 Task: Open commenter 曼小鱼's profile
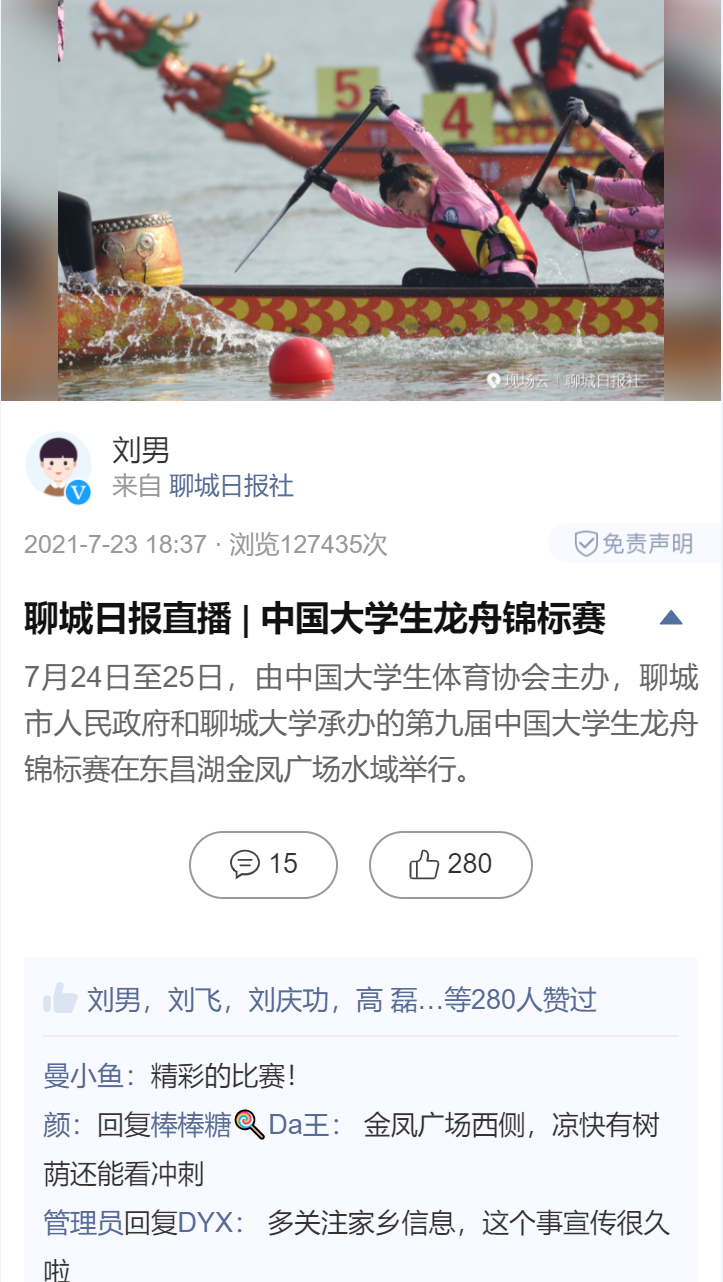click(x=83, y=1076)
